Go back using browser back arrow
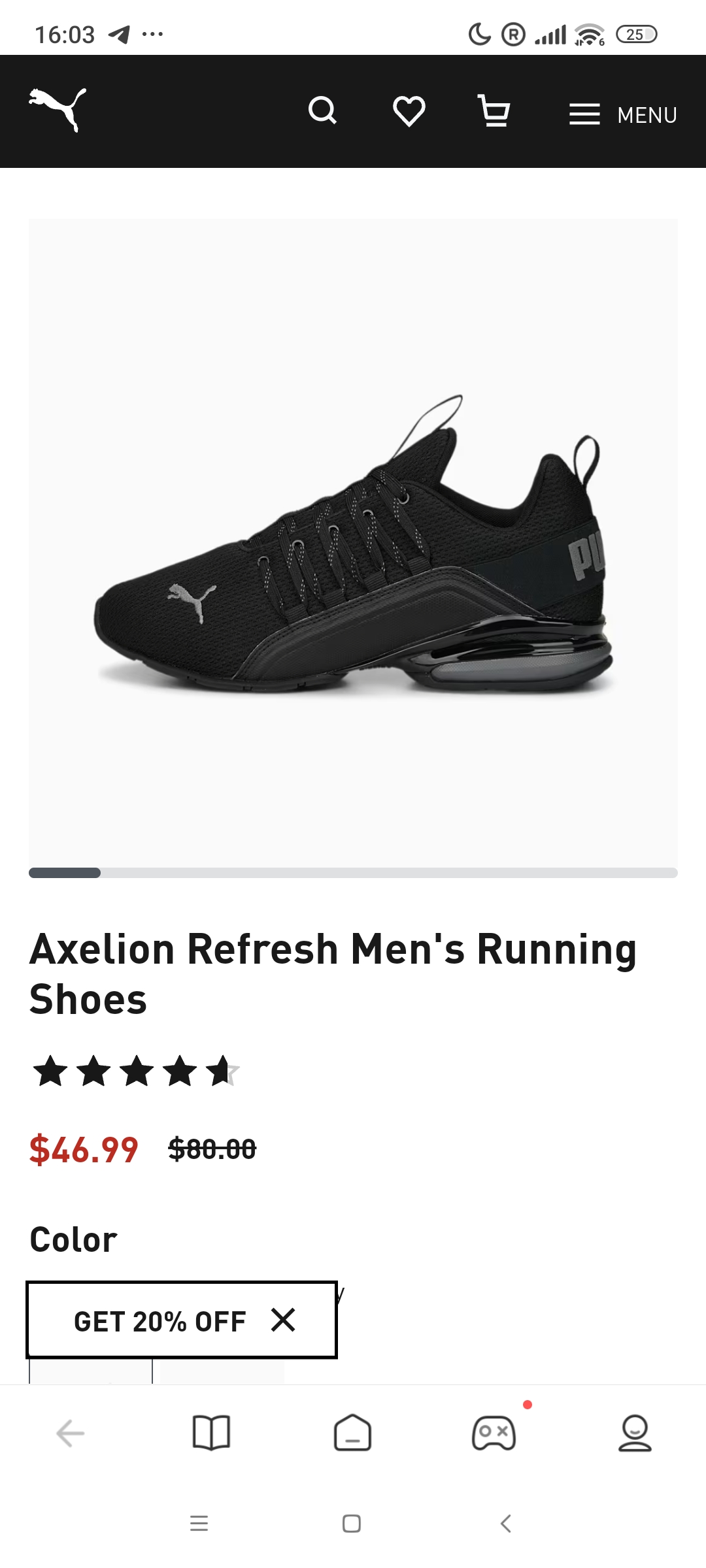The width and height of the screenshot is (706, 1568). click(71, 1433)
